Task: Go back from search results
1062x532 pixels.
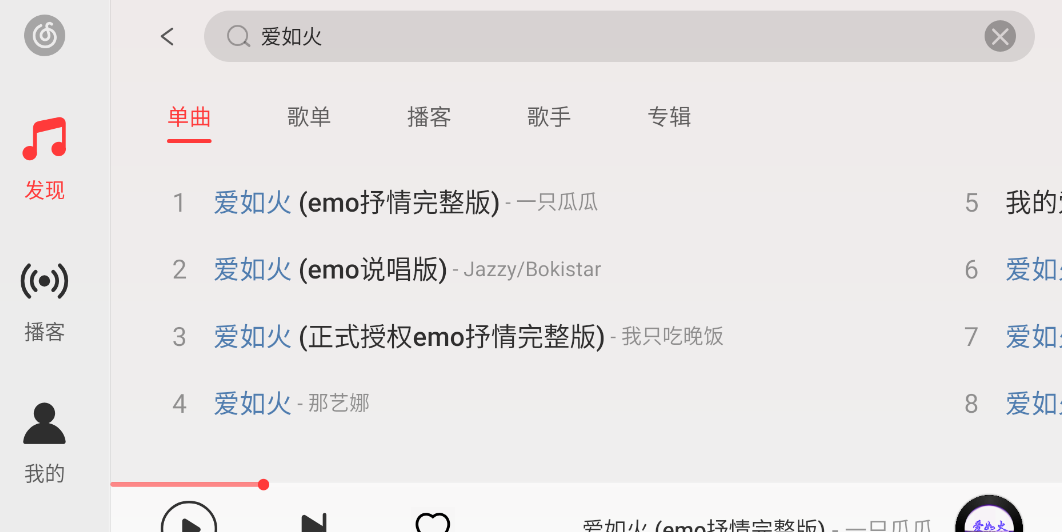Action: [167, 37]
